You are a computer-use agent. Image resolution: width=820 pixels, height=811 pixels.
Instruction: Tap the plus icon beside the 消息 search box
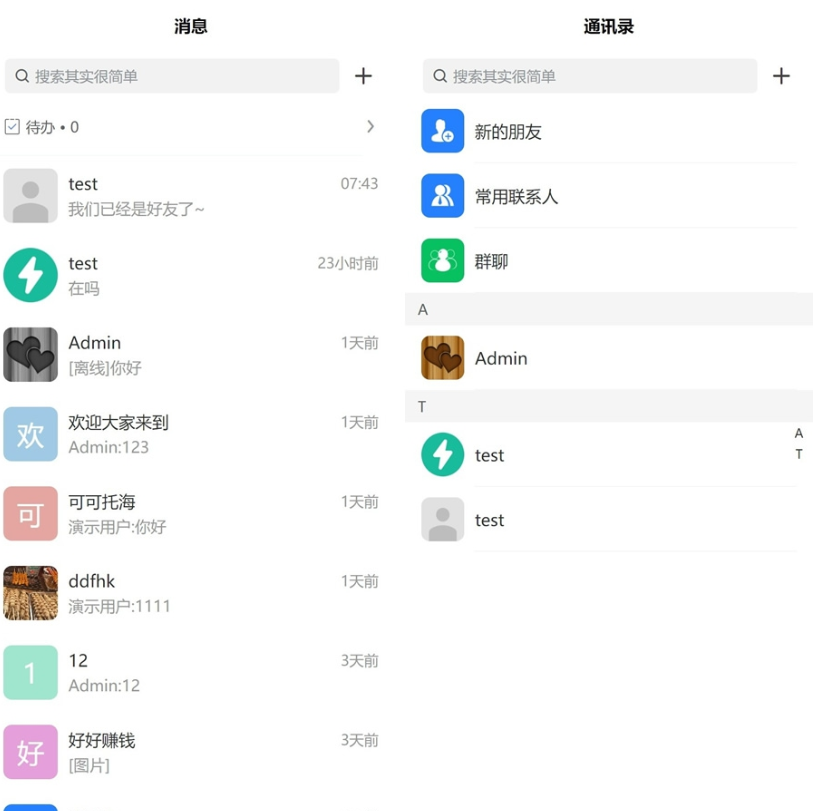click(364, 76)
